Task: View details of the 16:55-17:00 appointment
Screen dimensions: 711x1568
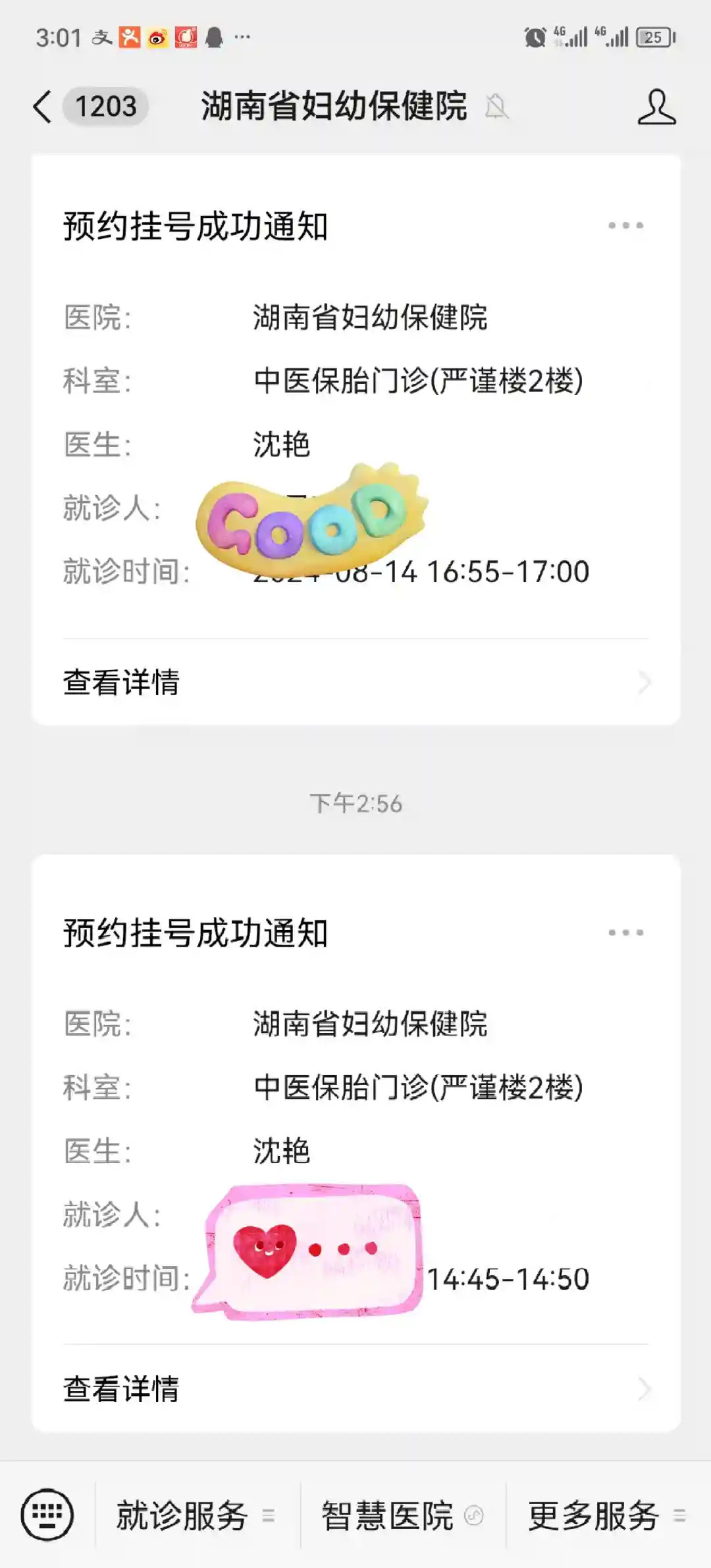Action: (355, 682)
